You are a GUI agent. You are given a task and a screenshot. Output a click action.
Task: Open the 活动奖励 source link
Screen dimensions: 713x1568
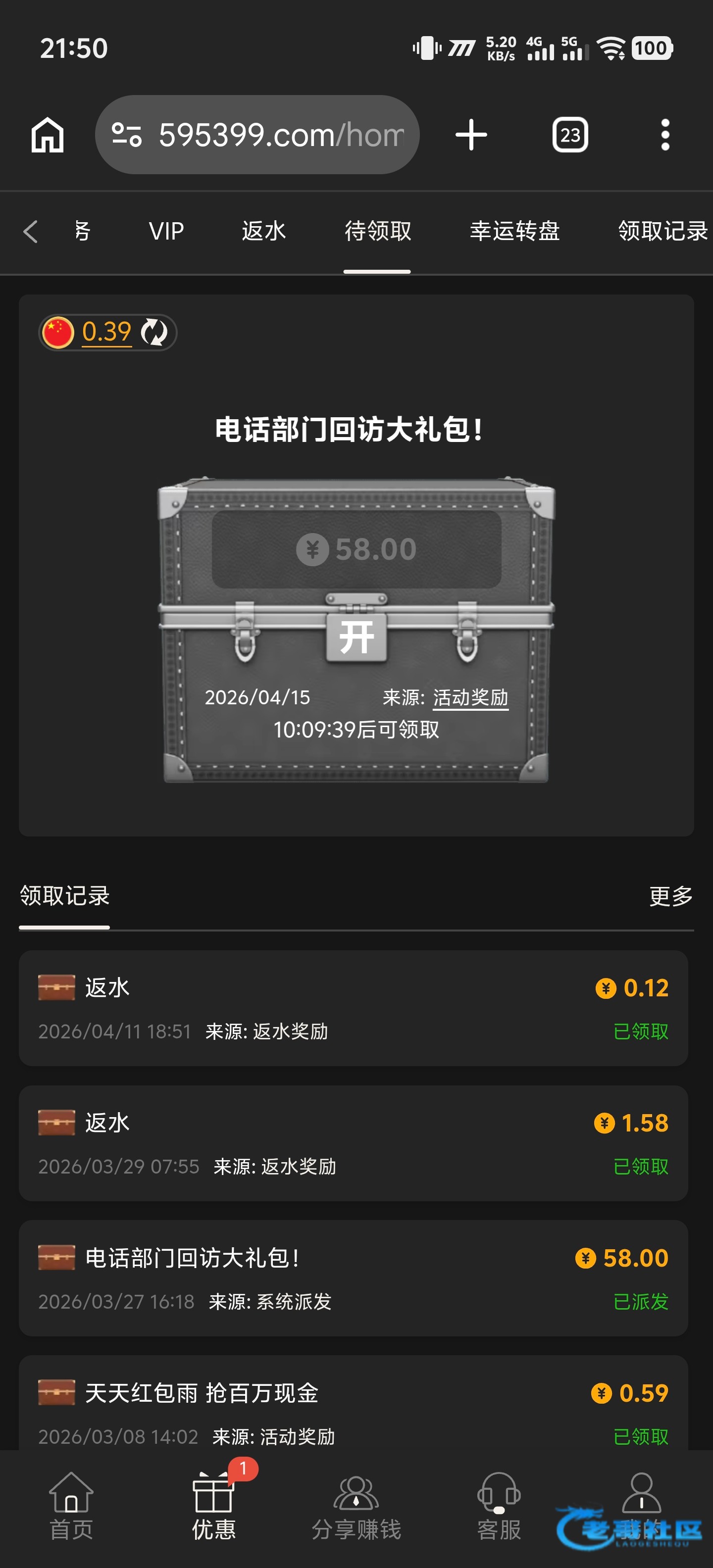click(x=470, y=697)
